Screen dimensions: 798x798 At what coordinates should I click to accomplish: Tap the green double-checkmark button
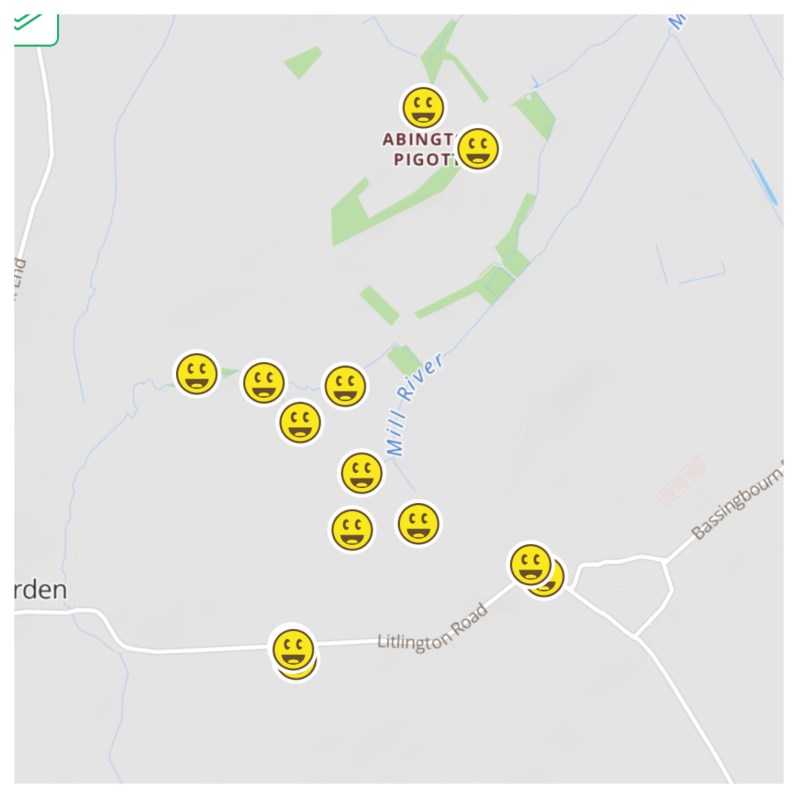(33, 24)
